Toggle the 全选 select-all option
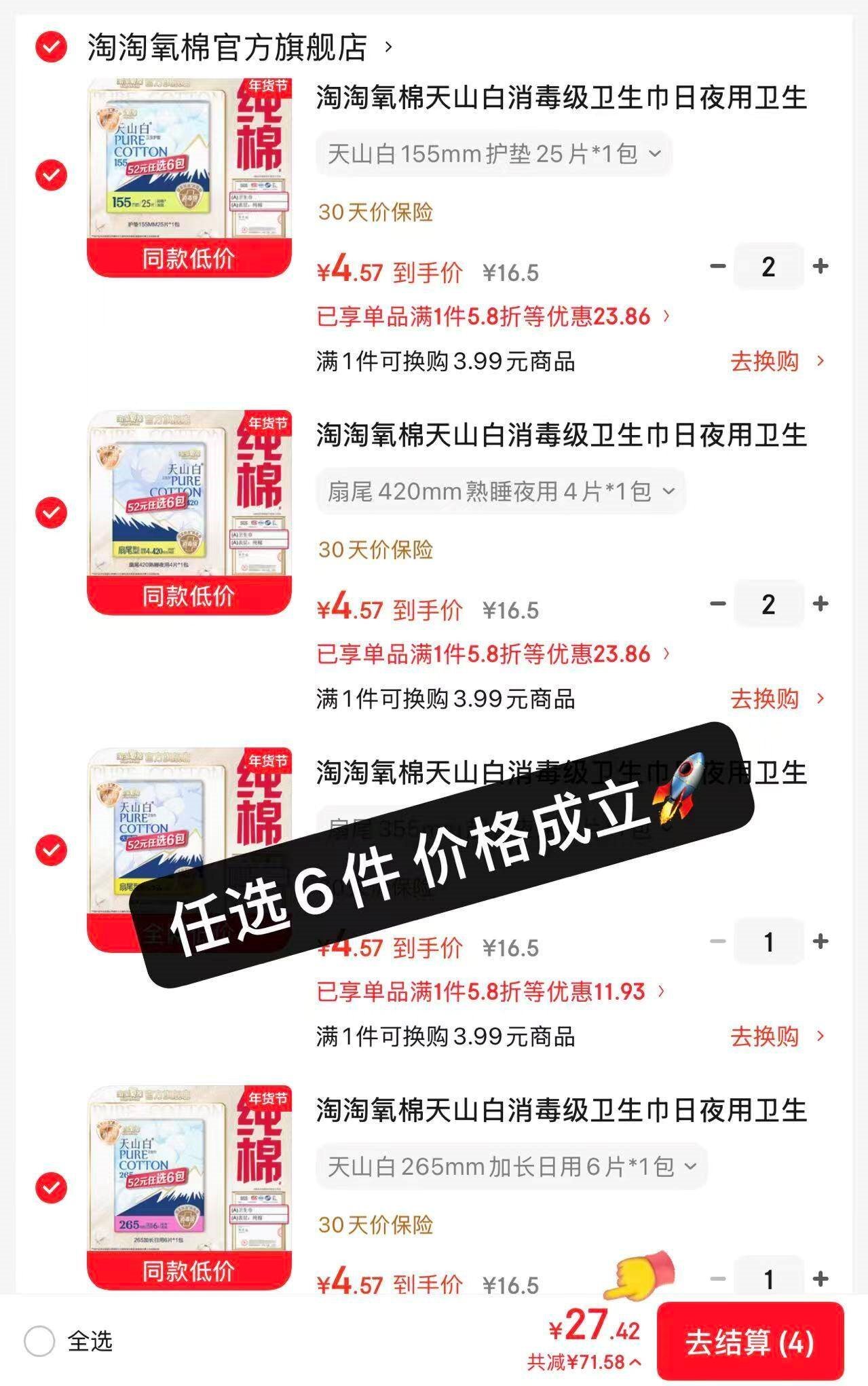 39,1341
